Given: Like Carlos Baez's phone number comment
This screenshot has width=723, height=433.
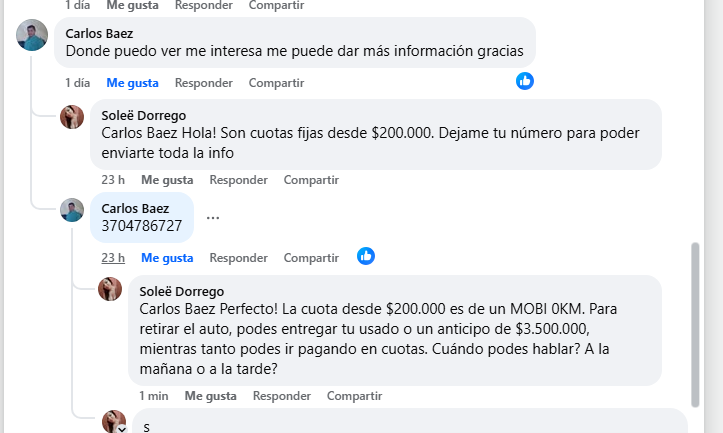Looking at the screenshot, I should pos(166,257).
